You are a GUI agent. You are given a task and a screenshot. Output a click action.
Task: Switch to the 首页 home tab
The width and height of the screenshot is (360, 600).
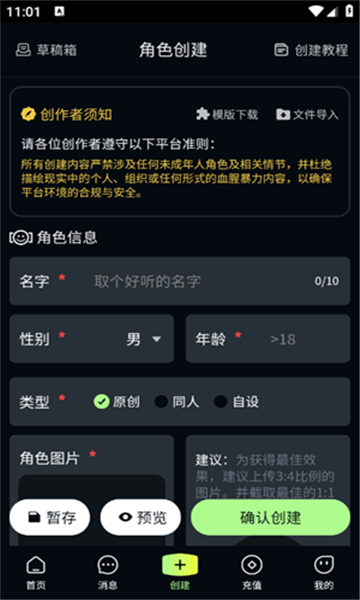click(36, 572)
